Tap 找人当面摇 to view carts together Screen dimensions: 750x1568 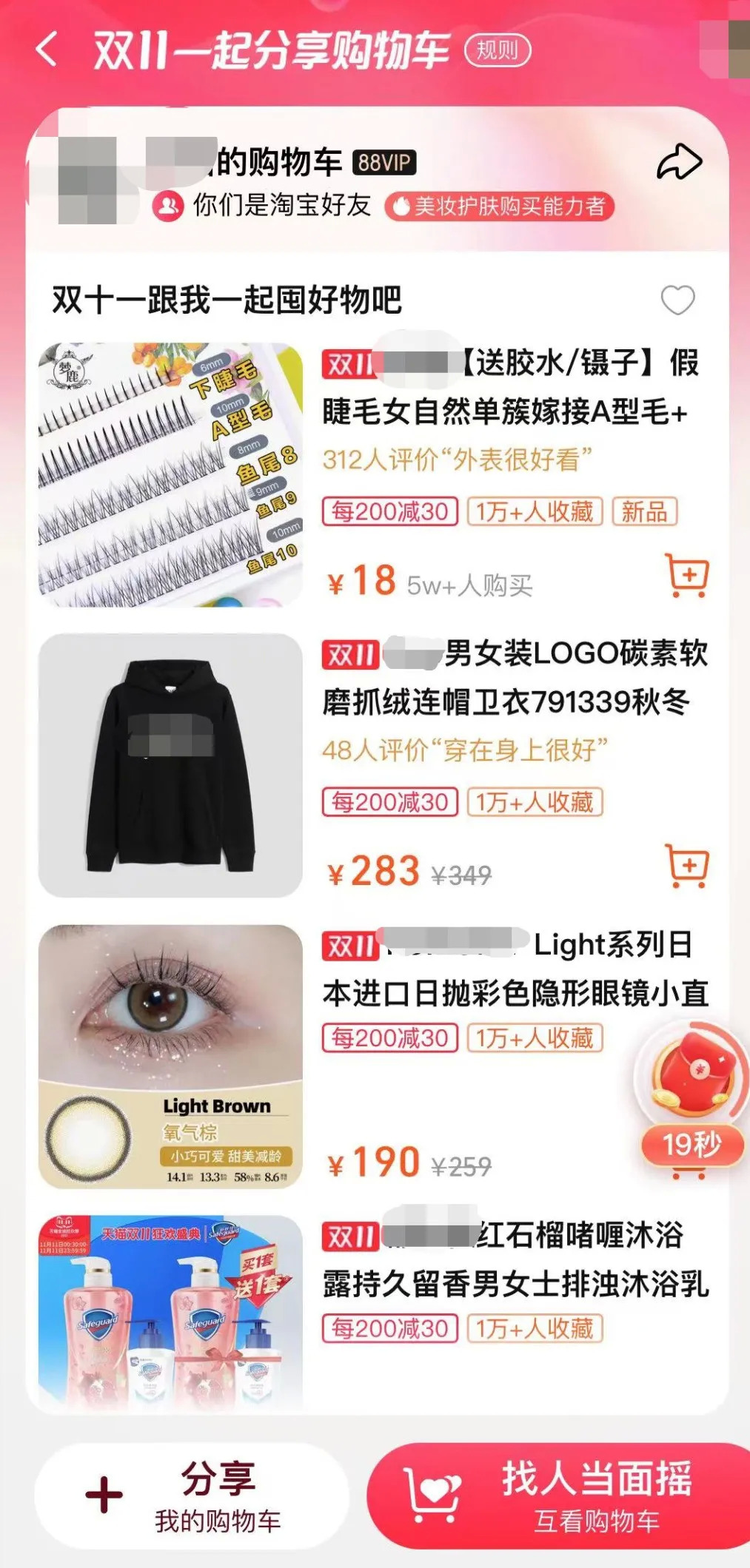click(560, 1495)
